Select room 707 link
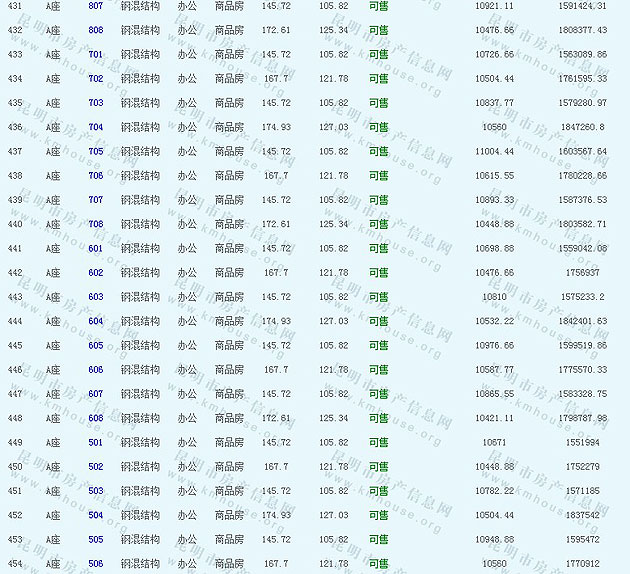The width and height of the screenshot is (630, 574). (95, 200)
